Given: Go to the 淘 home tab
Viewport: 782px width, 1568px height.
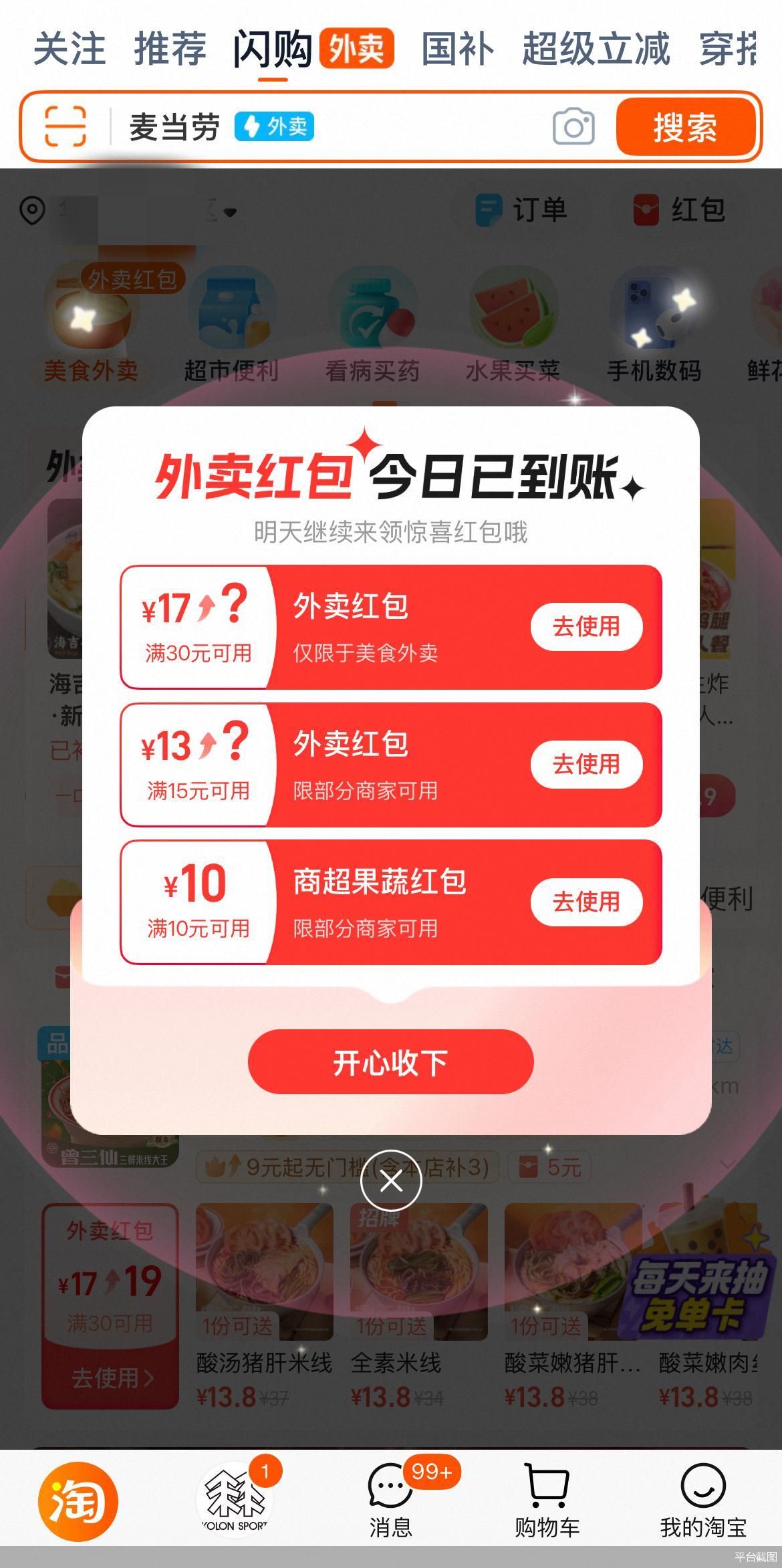Looking at the screenshot, I should [x=78, y=1501].
